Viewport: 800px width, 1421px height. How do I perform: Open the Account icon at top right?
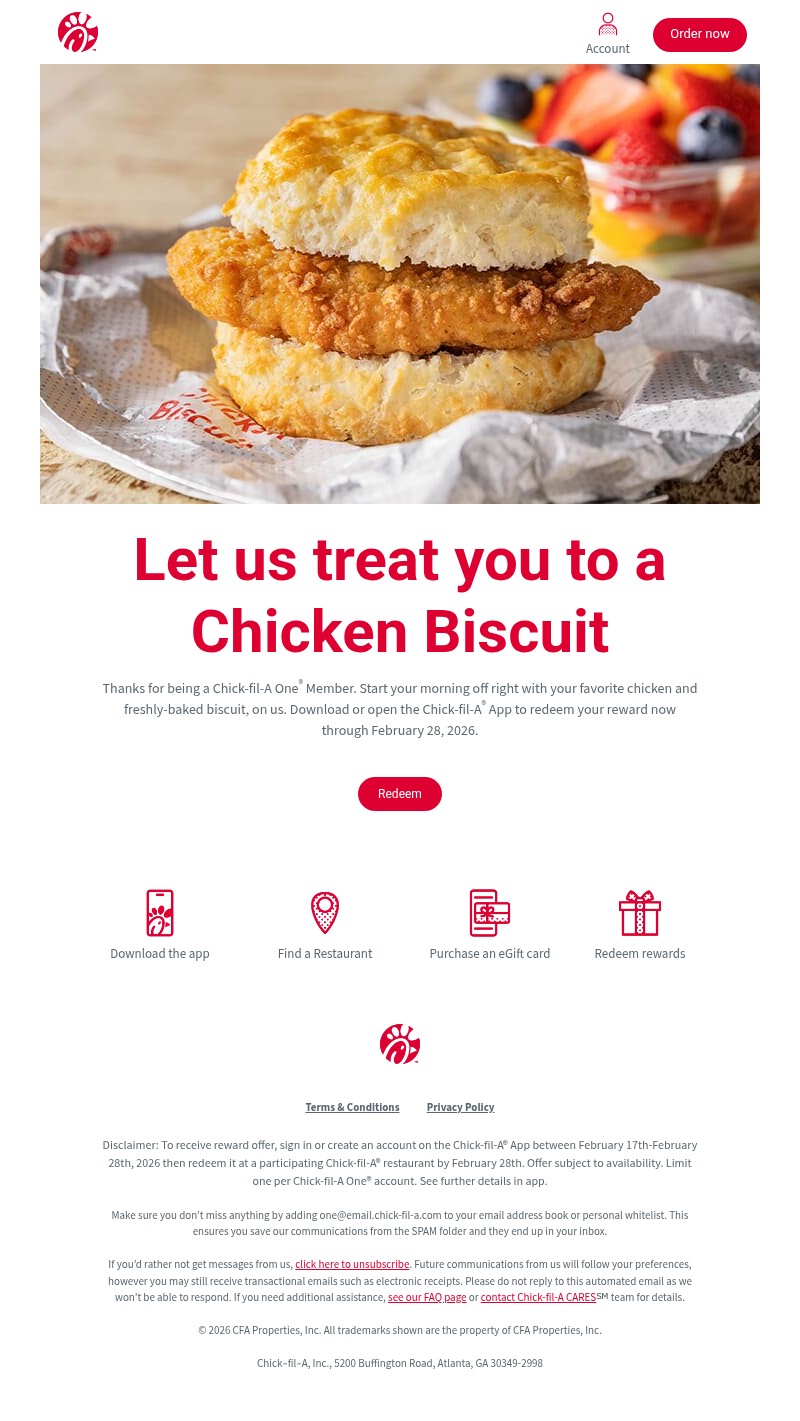click(x=608, y=24)
